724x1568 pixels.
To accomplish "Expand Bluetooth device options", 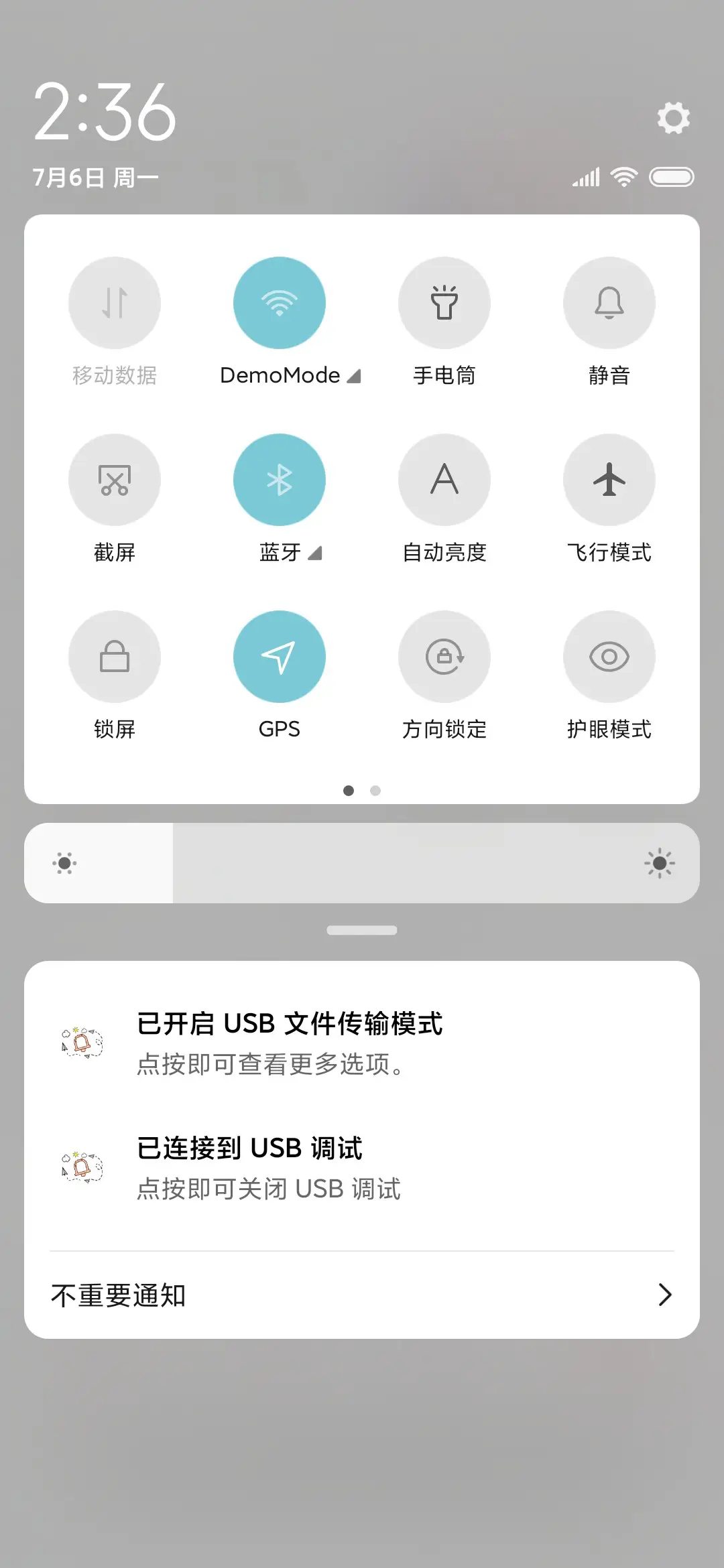I will click(x=315, y=553).
